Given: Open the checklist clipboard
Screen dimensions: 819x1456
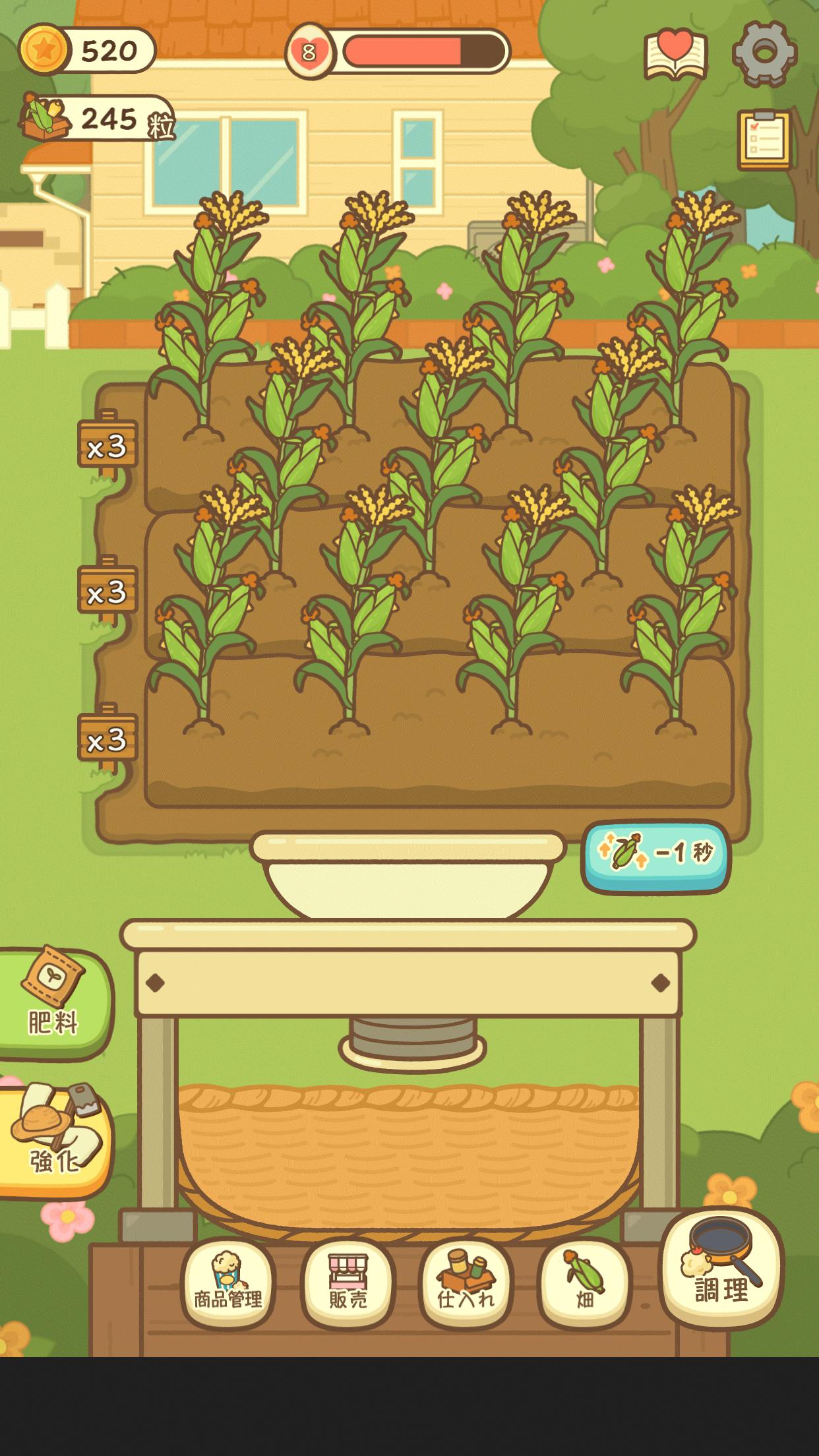Looking at the screenshot, I should tap(764, 140).
